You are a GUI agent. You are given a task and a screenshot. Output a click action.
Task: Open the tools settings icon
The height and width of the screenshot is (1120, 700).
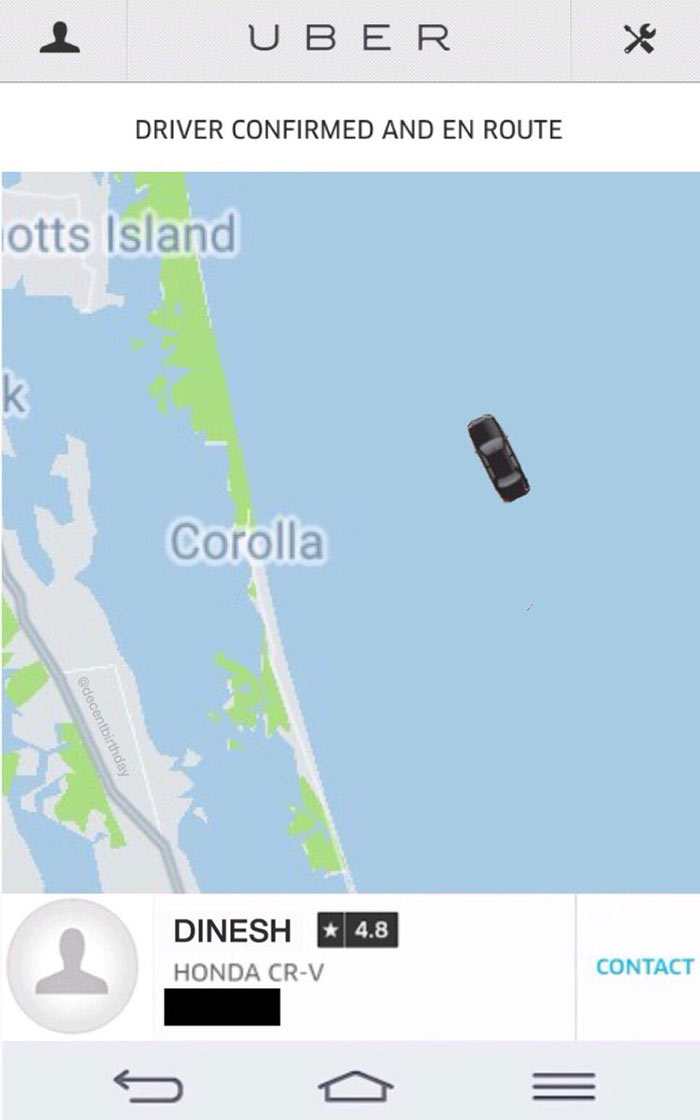[x=639, y=40]
